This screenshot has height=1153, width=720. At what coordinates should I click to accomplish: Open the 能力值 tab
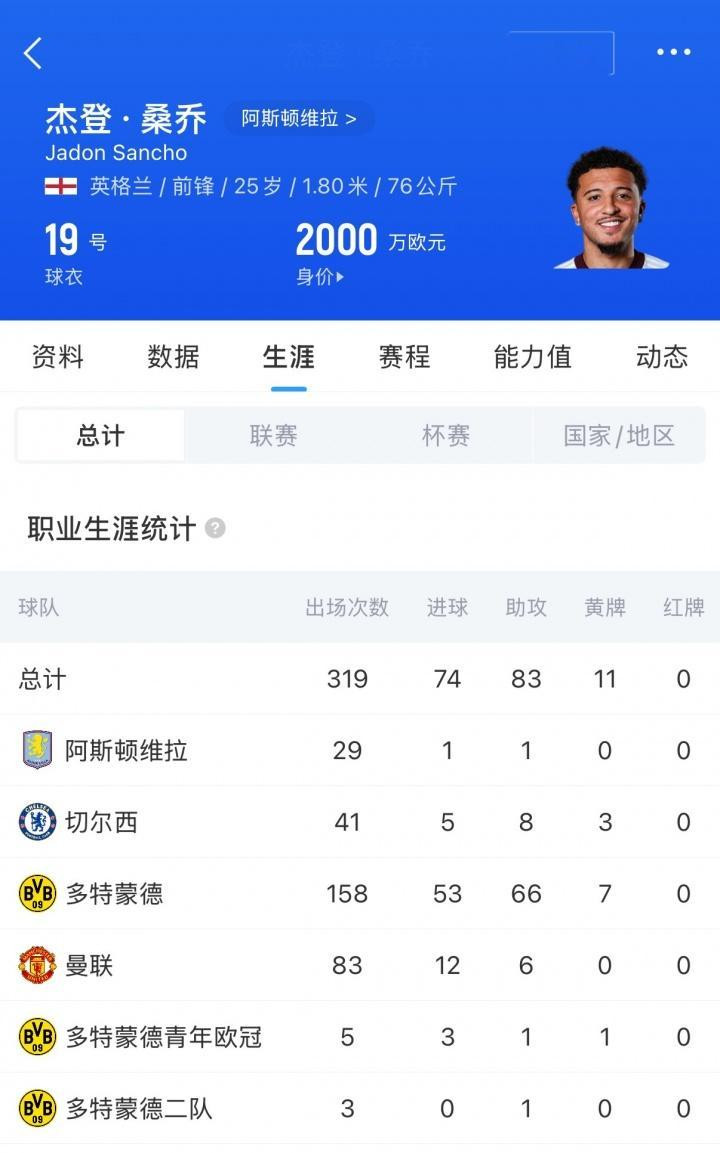pos(532,357)
